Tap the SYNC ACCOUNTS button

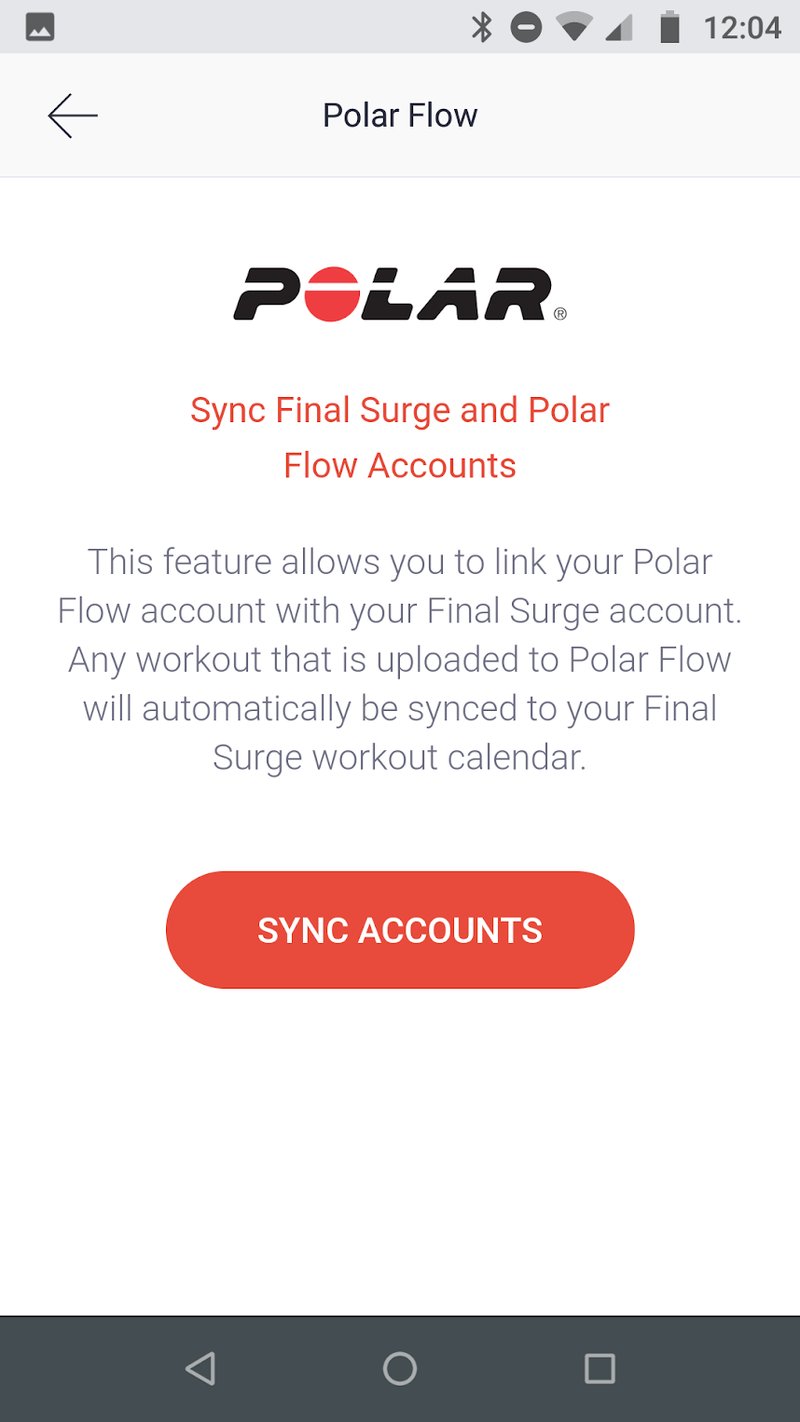[x=400, y=929]
